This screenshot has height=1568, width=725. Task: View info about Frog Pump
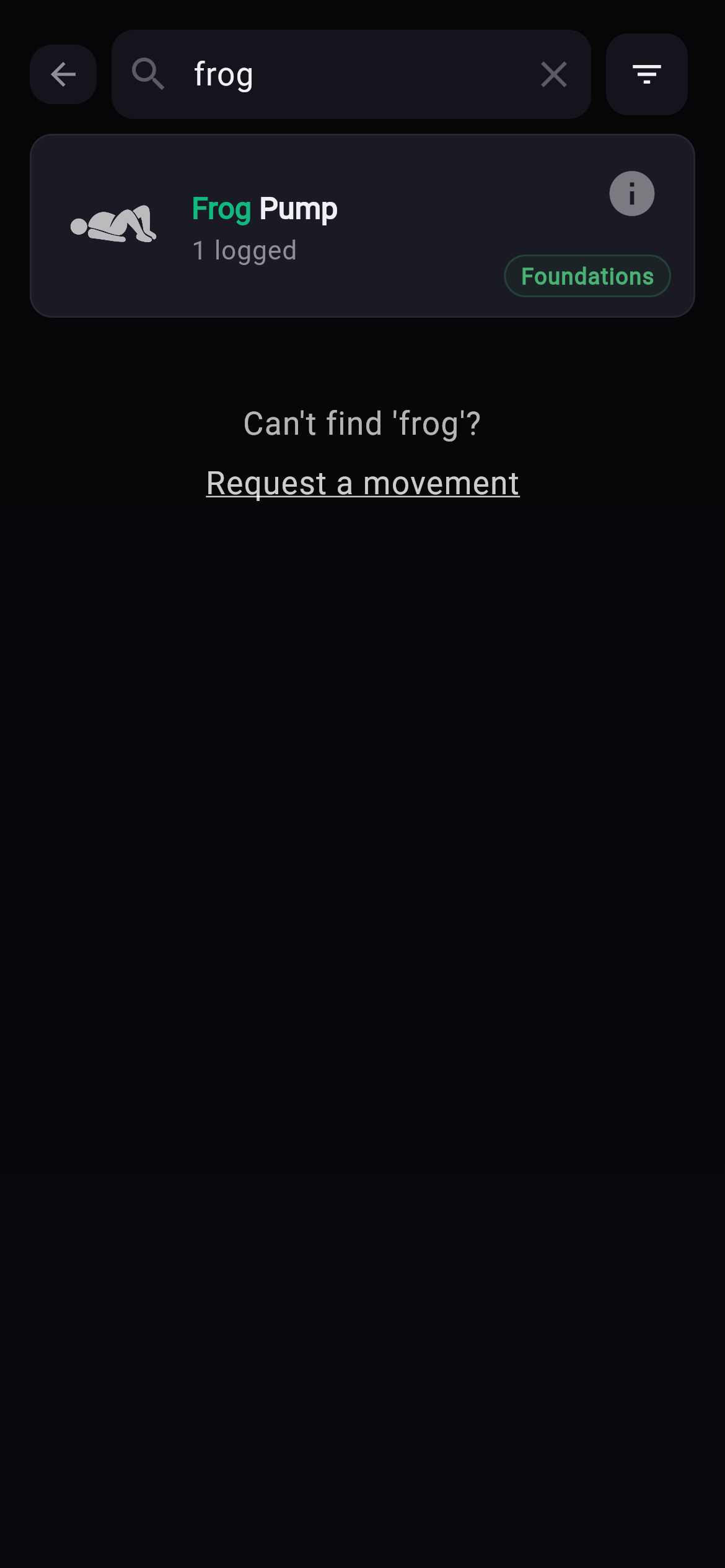click(631, 194)
